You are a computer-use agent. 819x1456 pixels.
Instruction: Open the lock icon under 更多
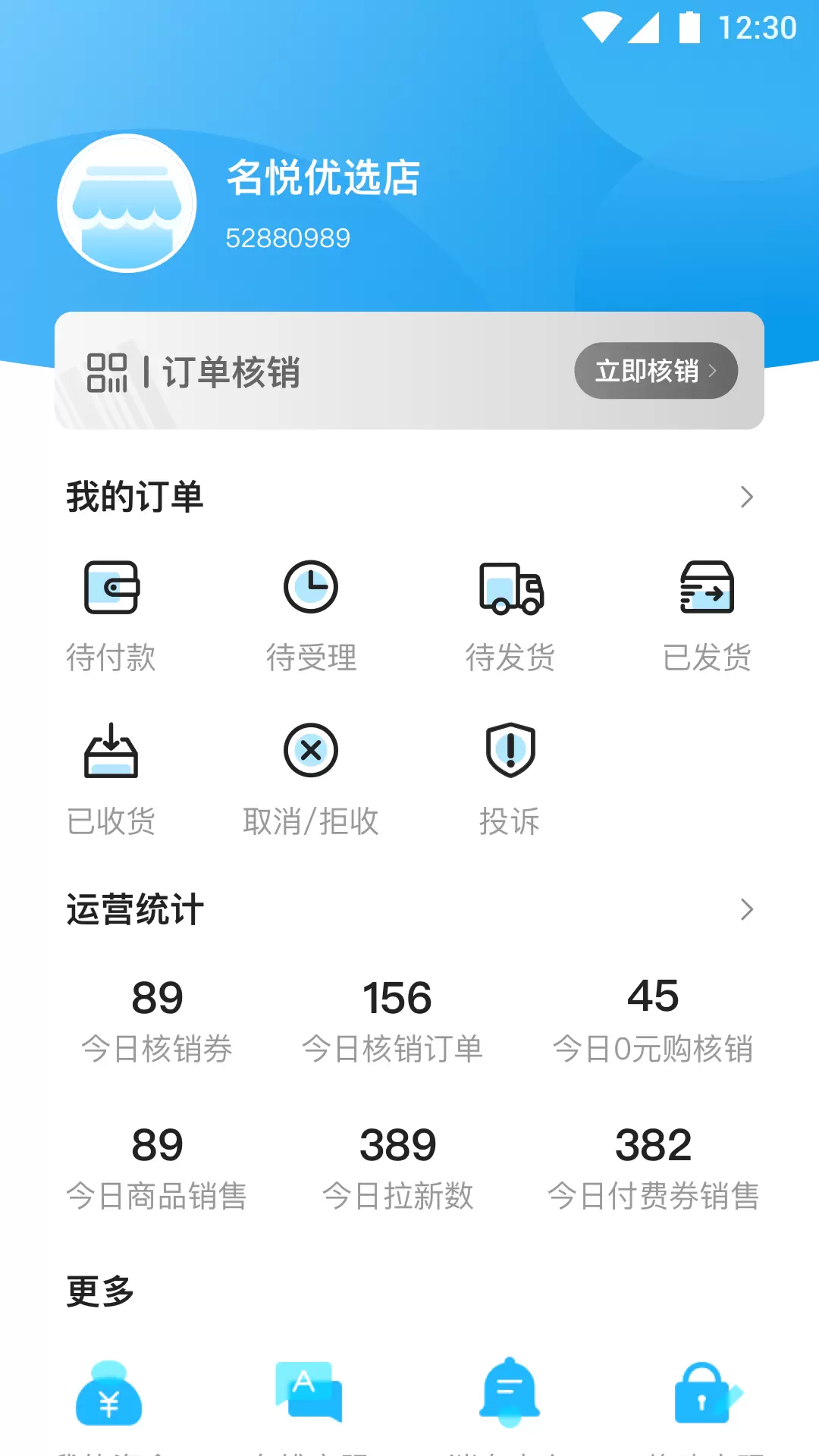pyautogui.click(x=708, y=1393)
